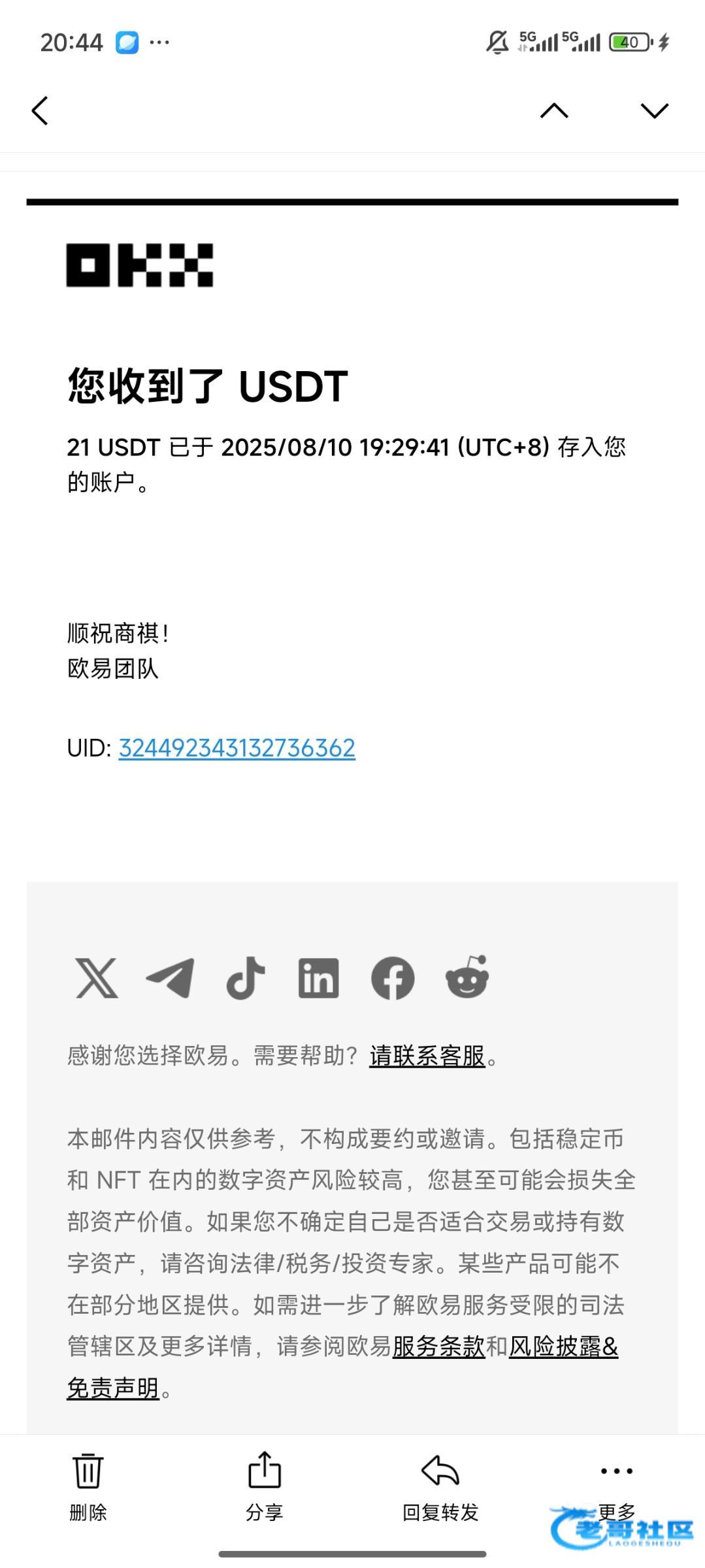This screenshot has height=1568, width=705.
Task: Open OKX's LinkedIn page
Action: click(x=318, y=978)
